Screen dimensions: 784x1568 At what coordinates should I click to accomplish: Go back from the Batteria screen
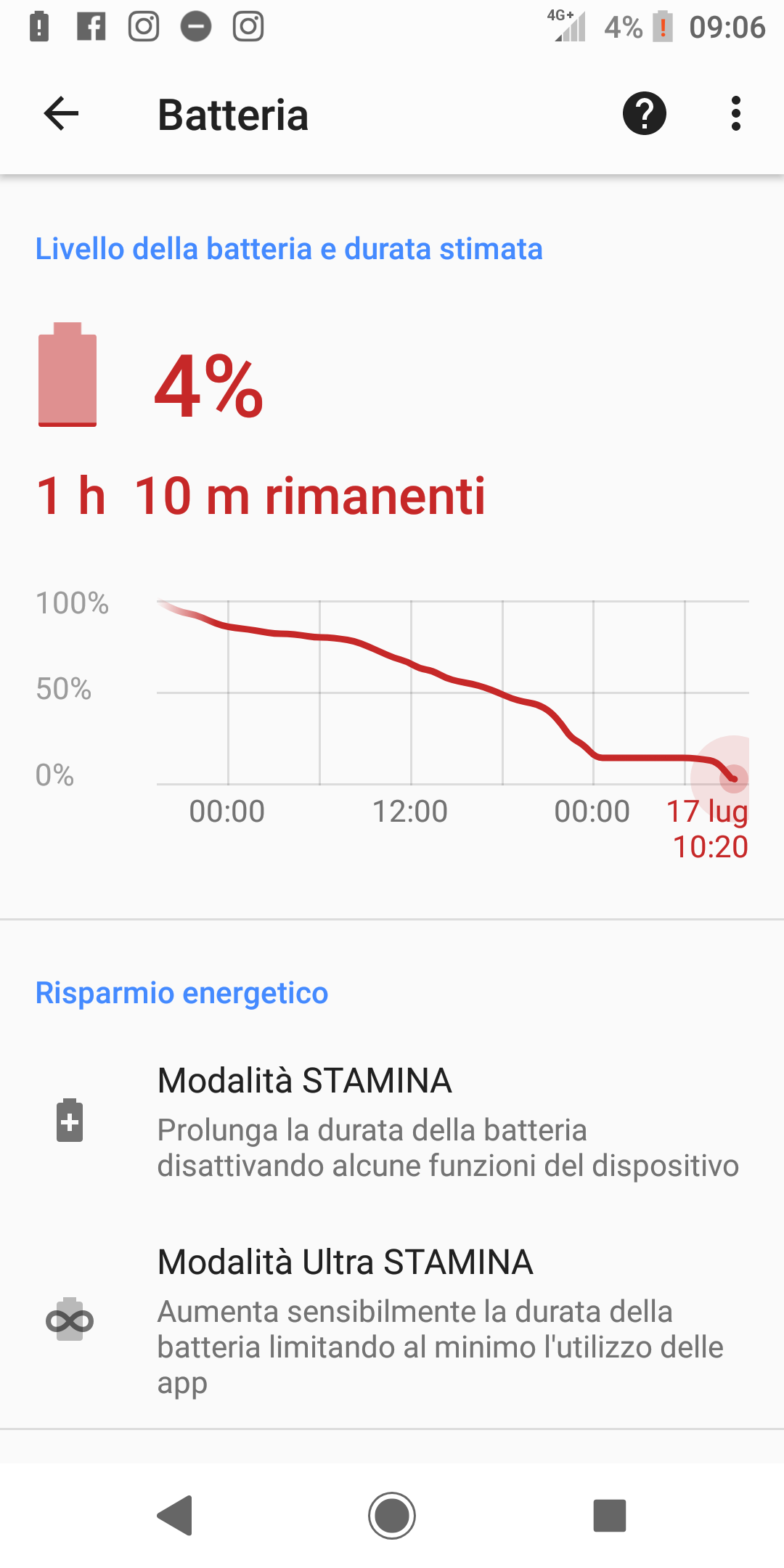coord(61,114)
